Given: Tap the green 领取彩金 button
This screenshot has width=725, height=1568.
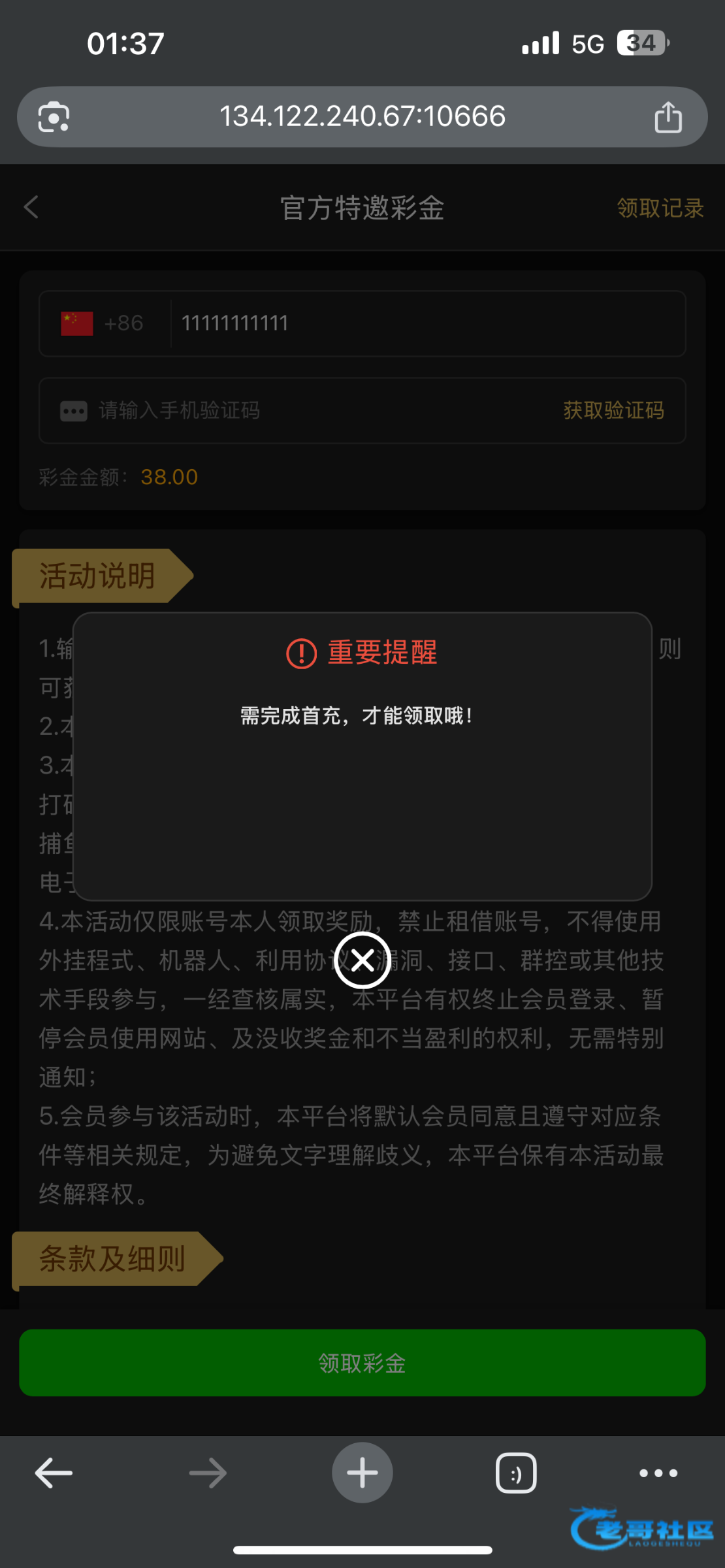Looking at the screenshot, I should click(362, 1362).
